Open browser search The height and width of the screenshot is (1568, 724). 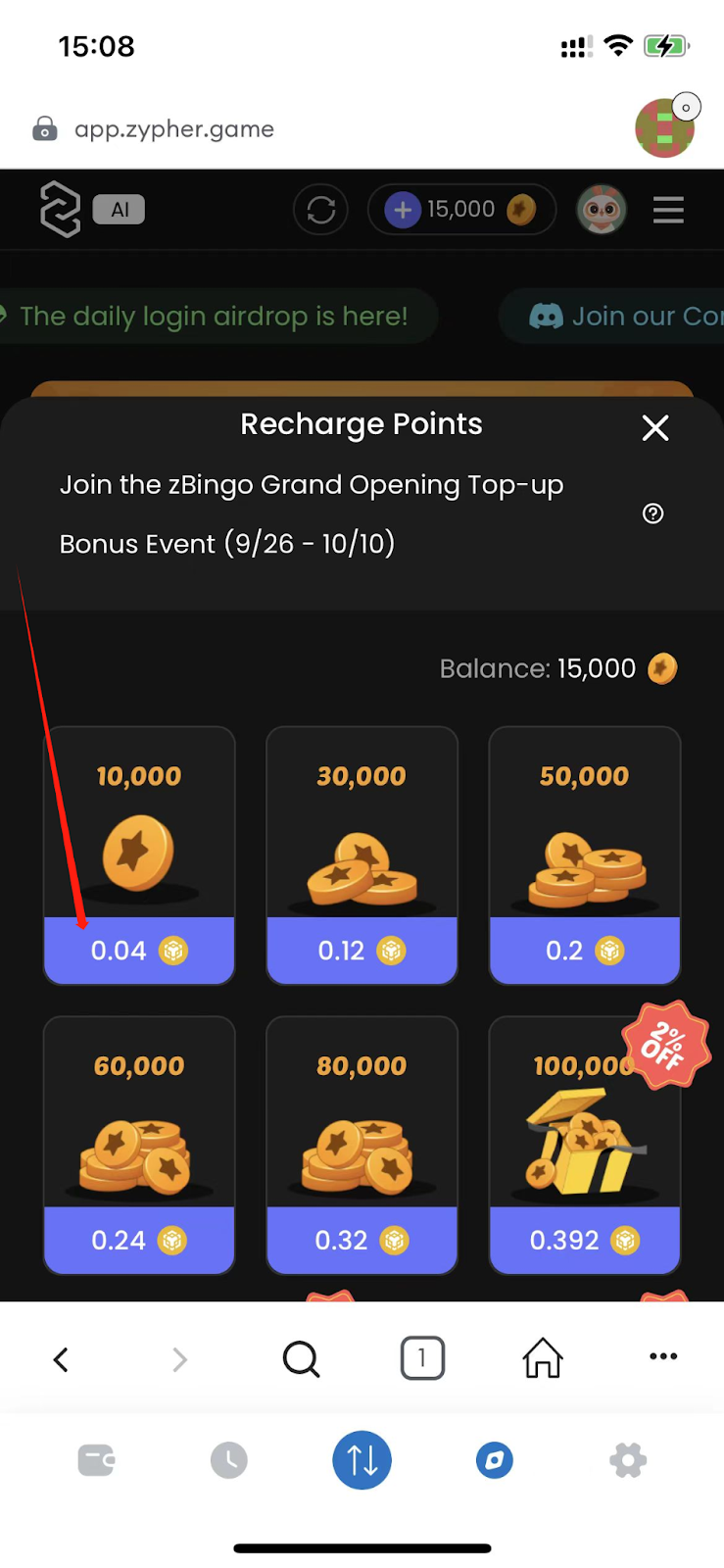(301, 1359)
